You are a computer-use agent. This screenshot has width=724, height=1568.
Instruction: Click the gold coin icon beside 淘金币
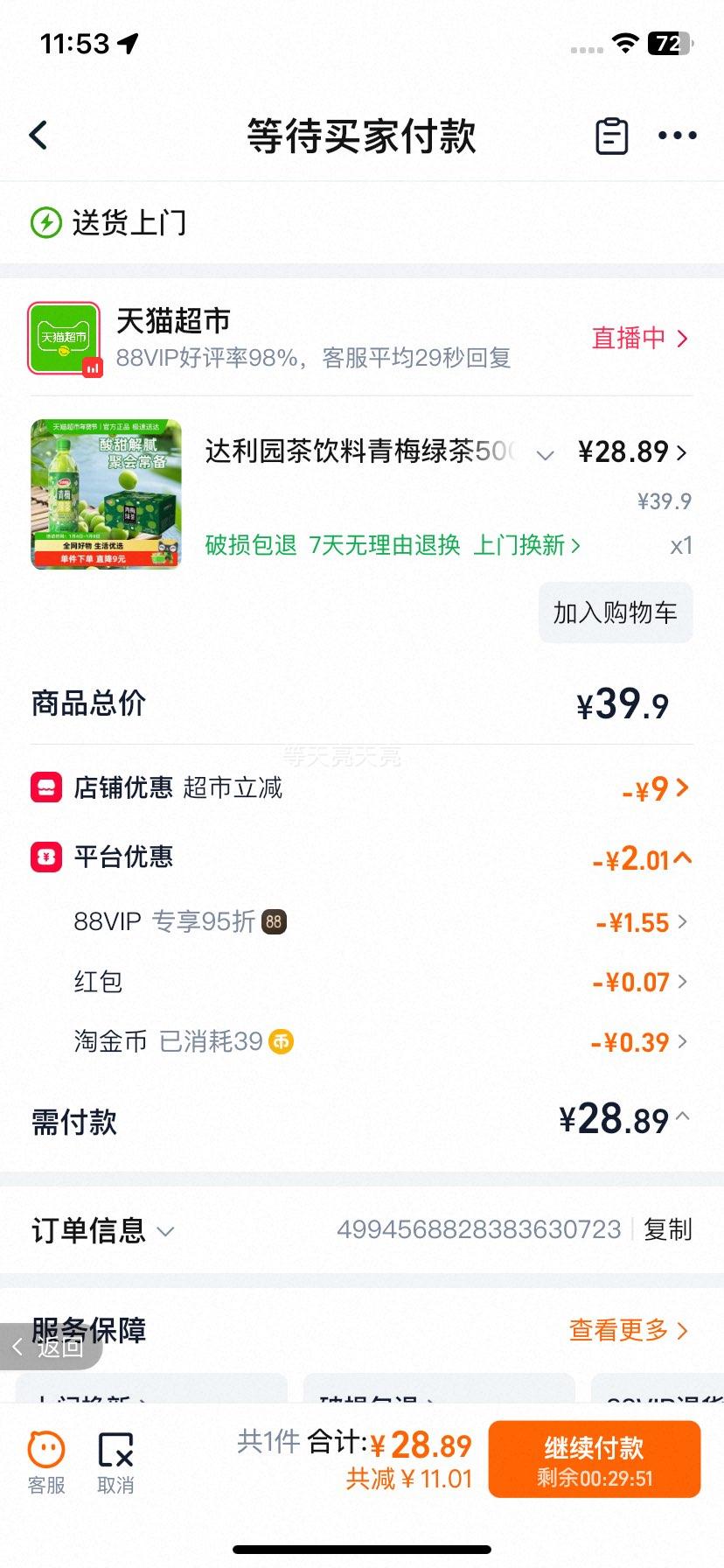(x=281, y=1041)
